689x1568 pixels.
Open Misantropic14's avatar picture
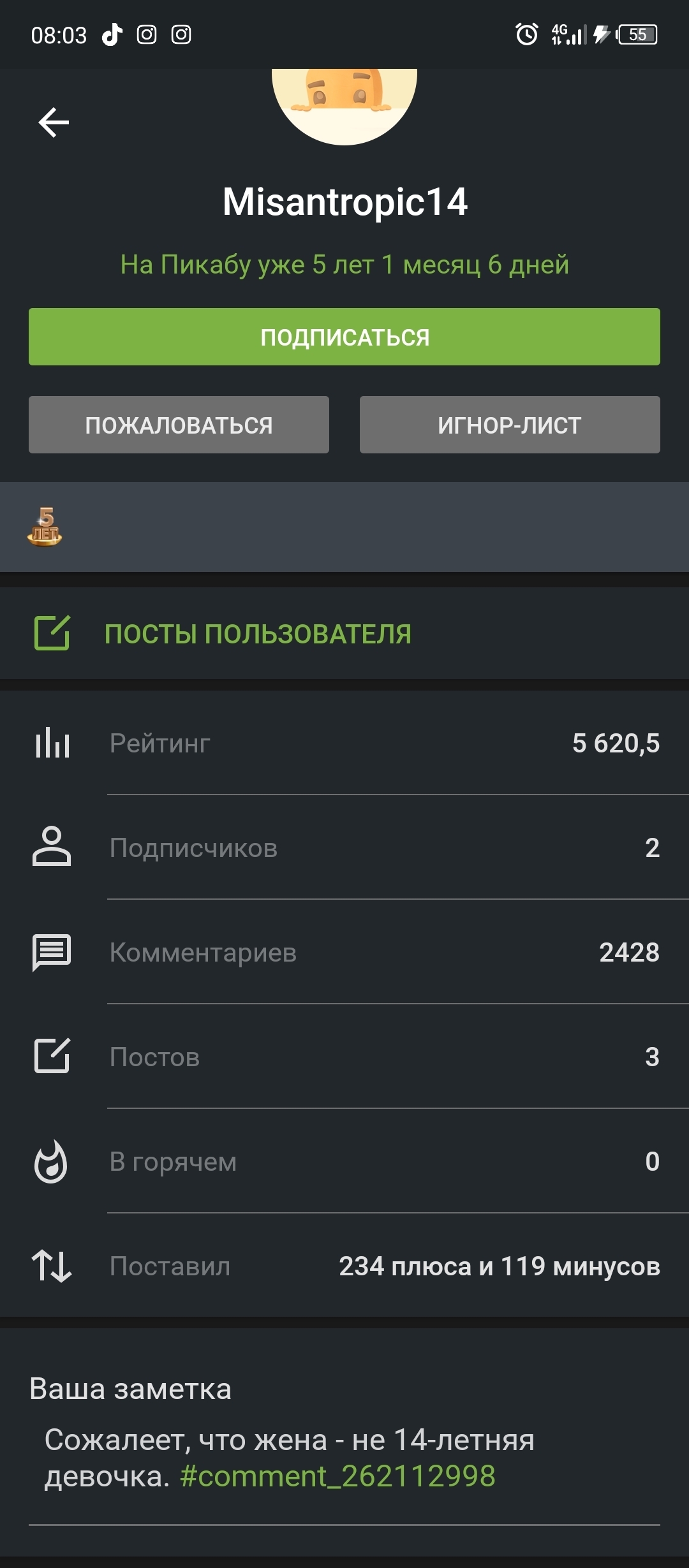tap(344, 105)
